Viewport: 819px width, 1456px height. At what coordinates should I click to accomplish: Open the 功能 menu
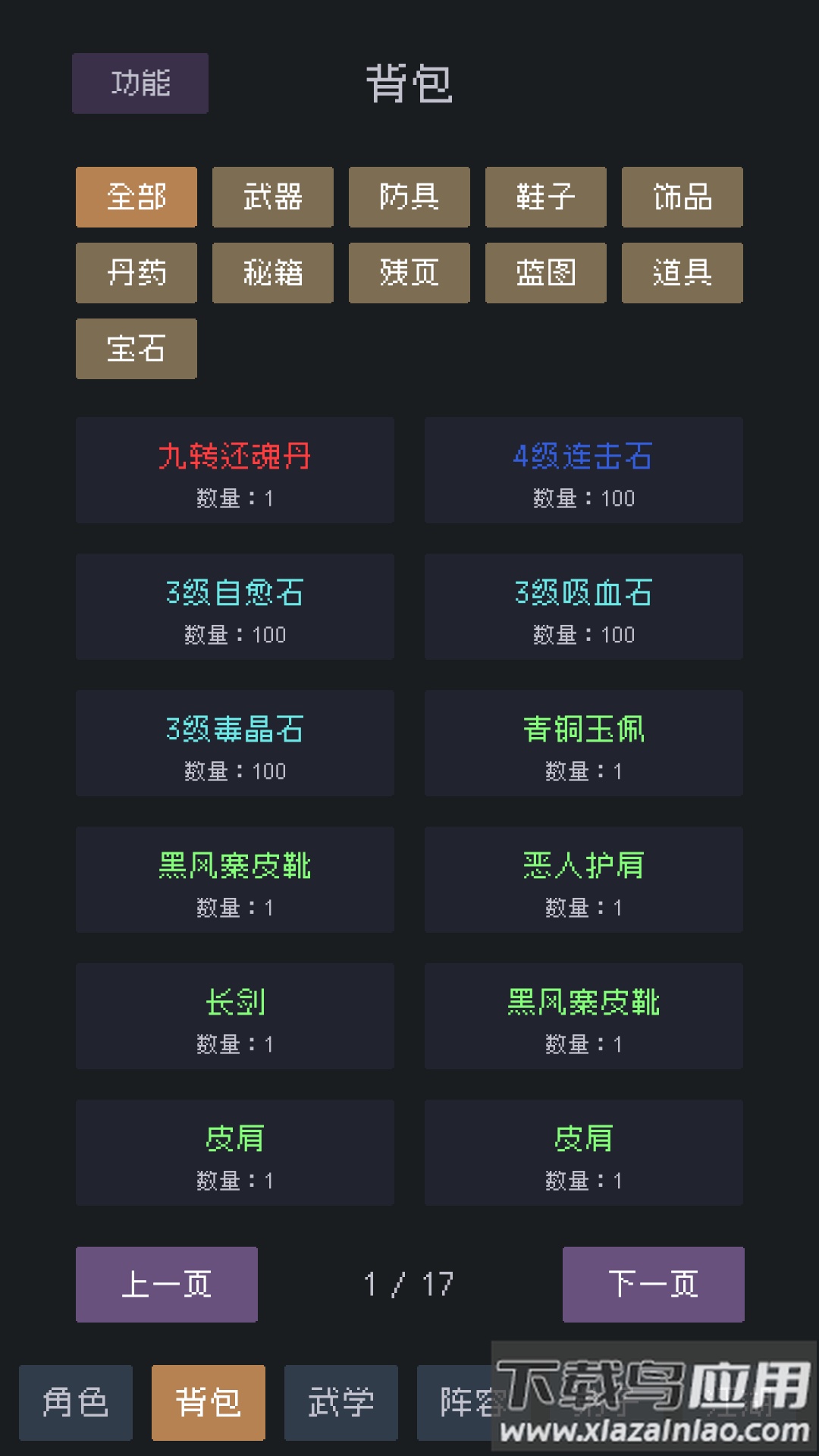coord(140,83)
